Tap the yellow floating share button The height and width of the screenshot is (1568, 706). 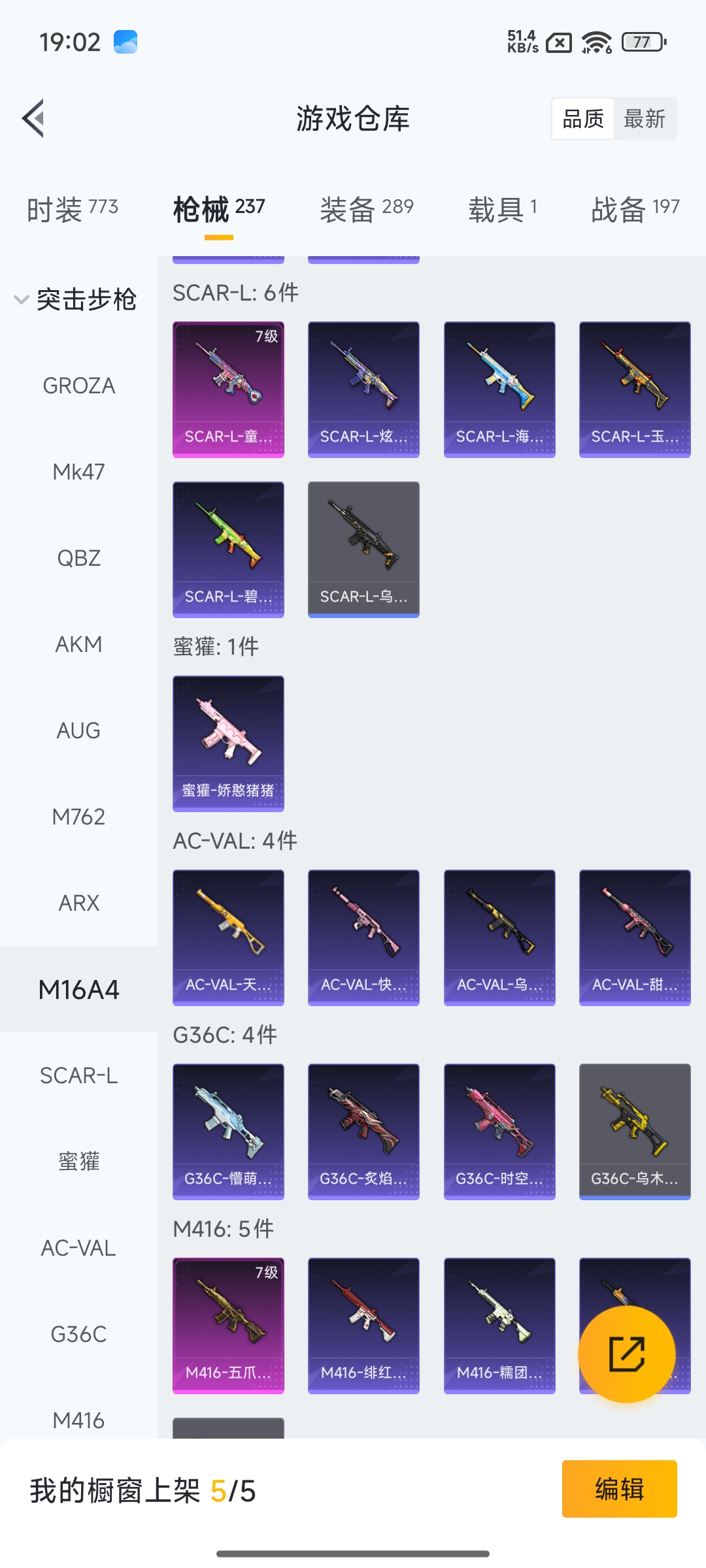click(626, 1354)
